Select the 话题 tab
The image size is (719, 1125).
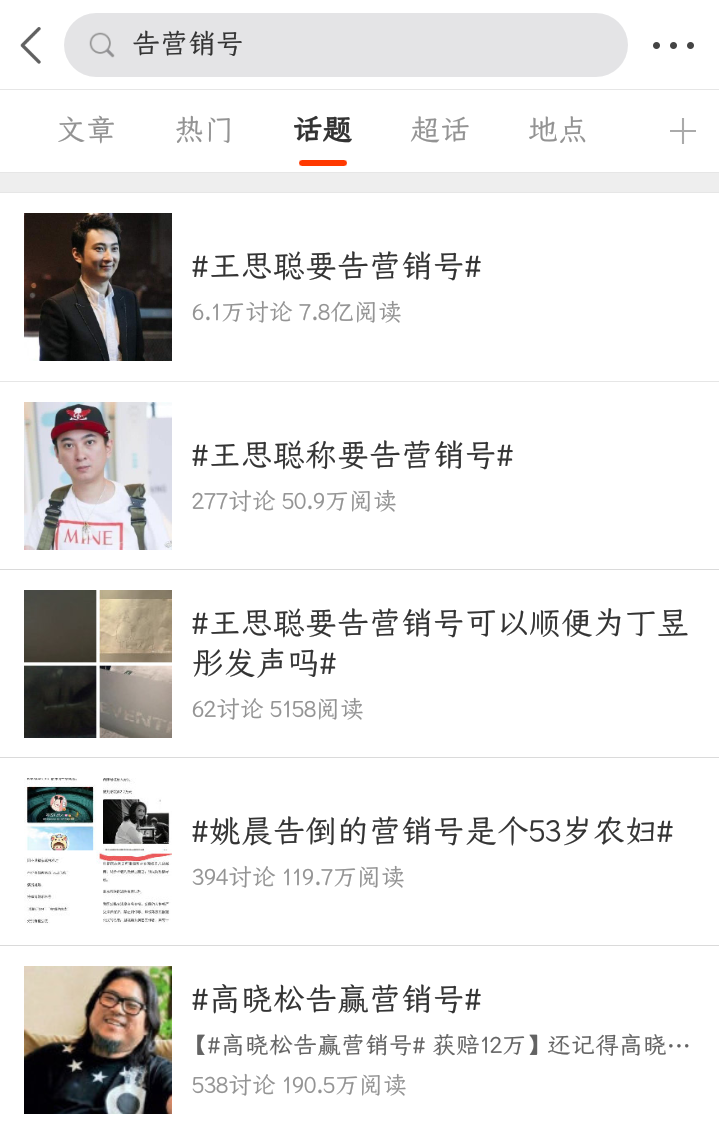(322, 130)
